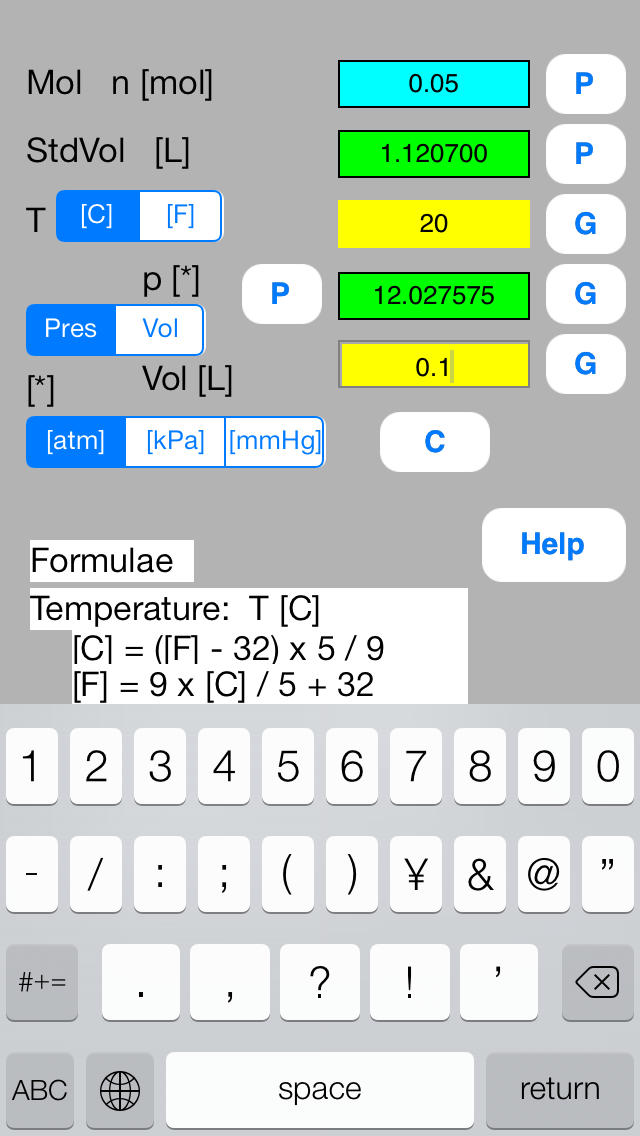Select the [C] temperature unit
Screen dimensions: 640x1136
coord(98,216)
